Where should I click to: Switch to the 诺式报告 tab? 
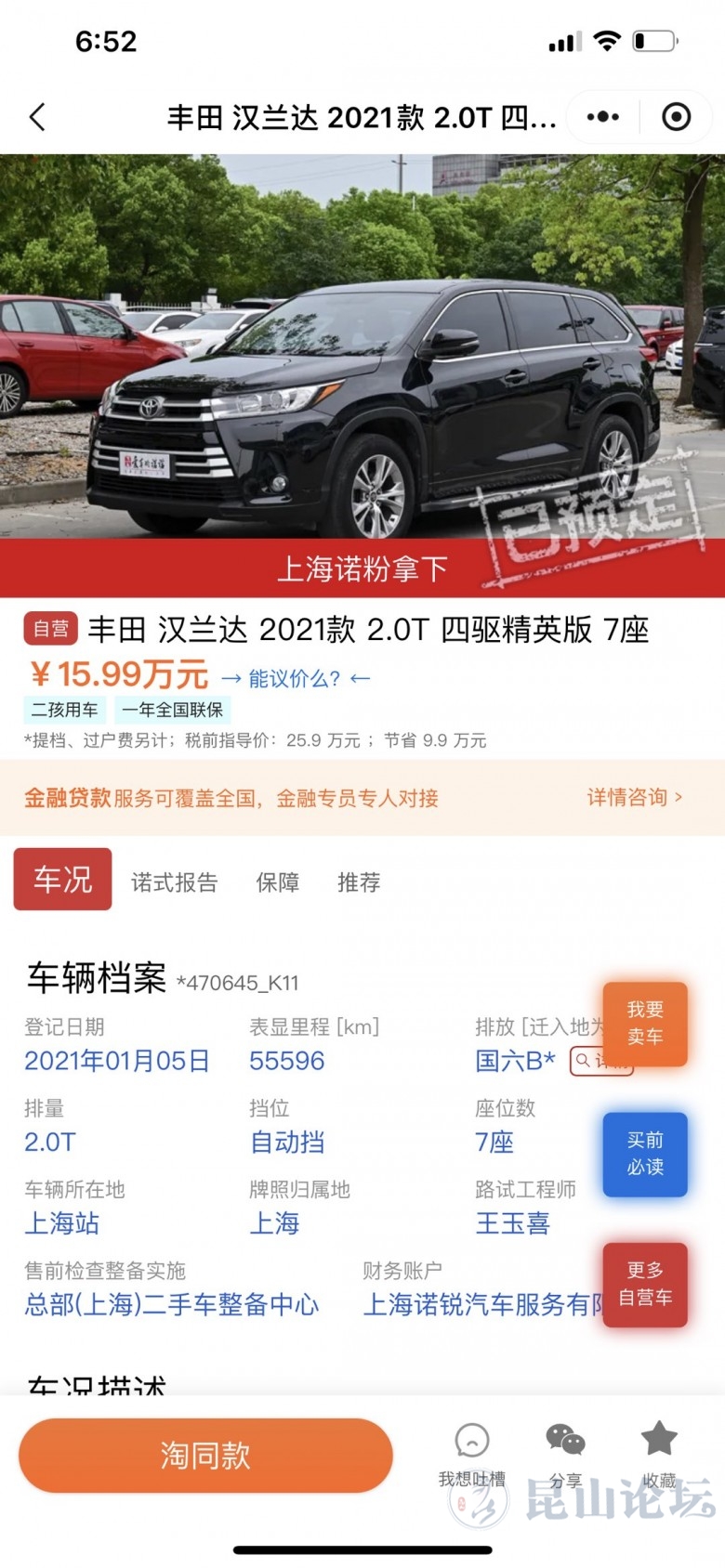pos(174,882)
